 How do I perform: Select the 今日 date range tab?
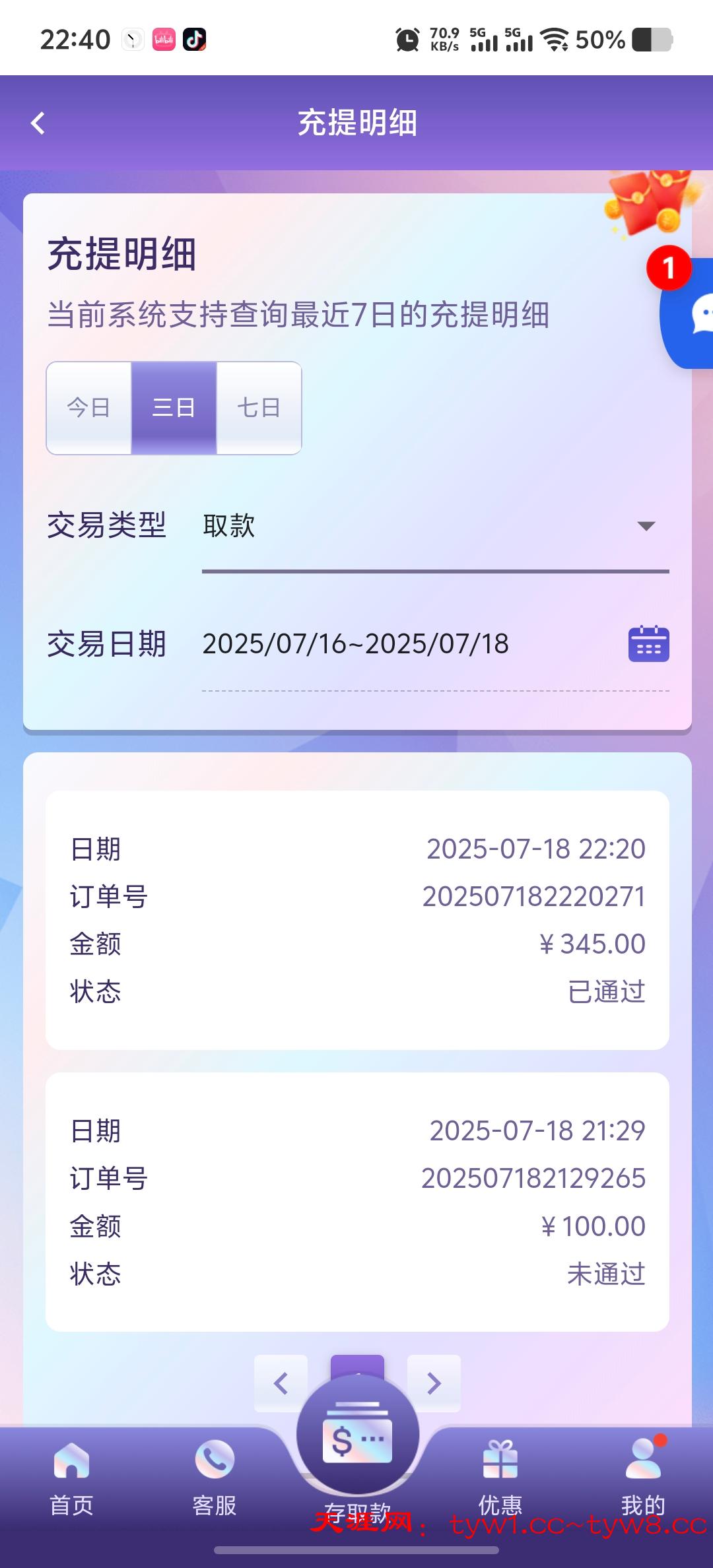pos(88,408)
